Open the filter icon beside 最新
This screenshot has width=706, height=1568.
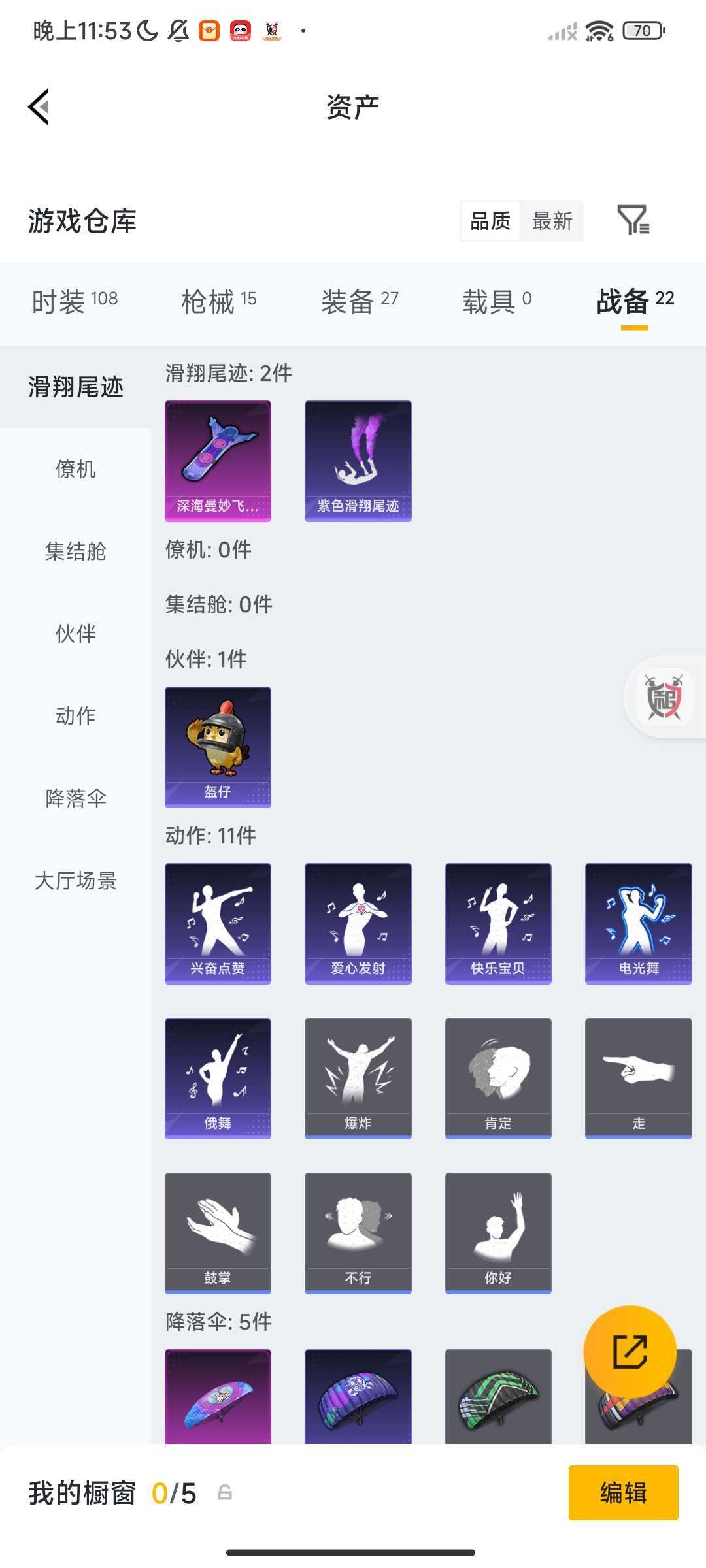click(633, 220)
